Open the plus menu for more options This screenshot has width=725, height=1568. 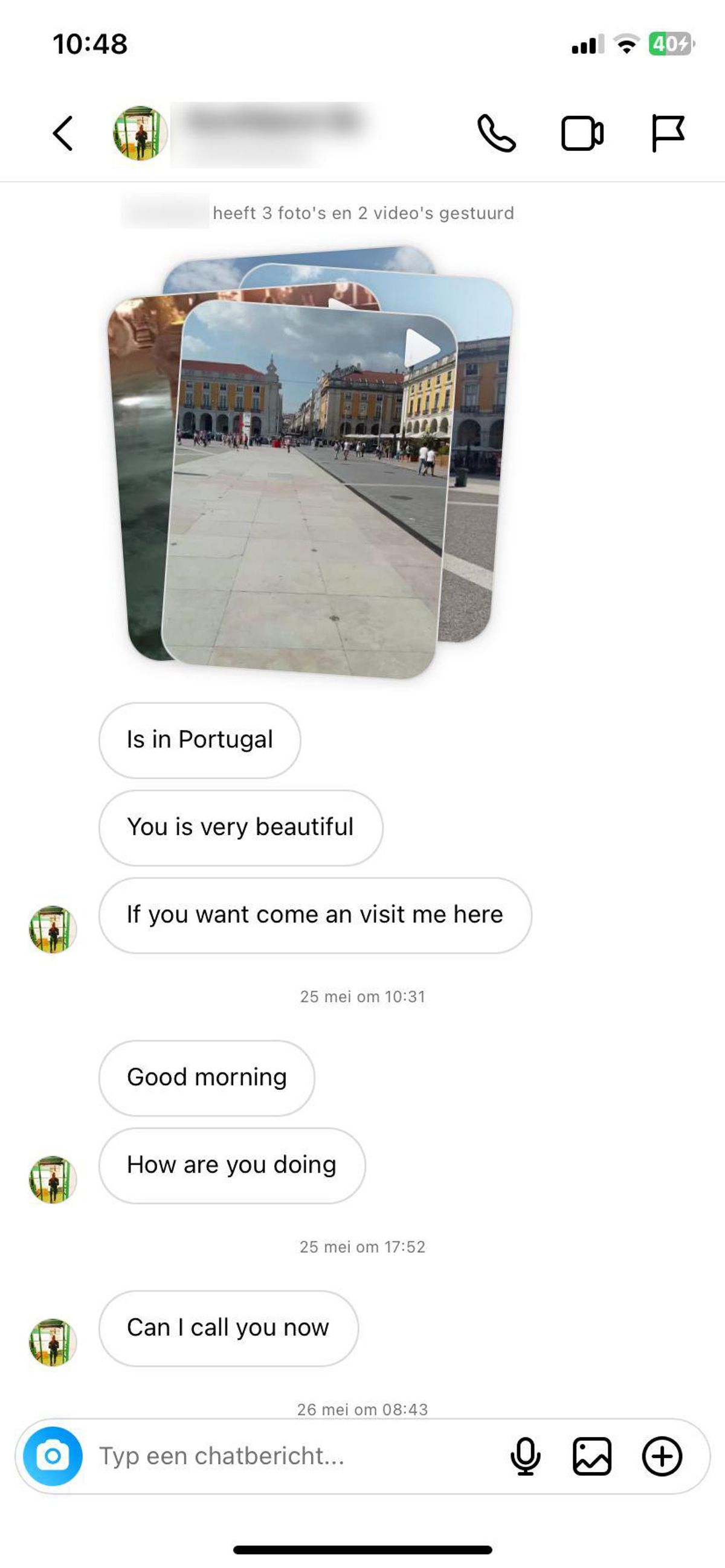662,1456
